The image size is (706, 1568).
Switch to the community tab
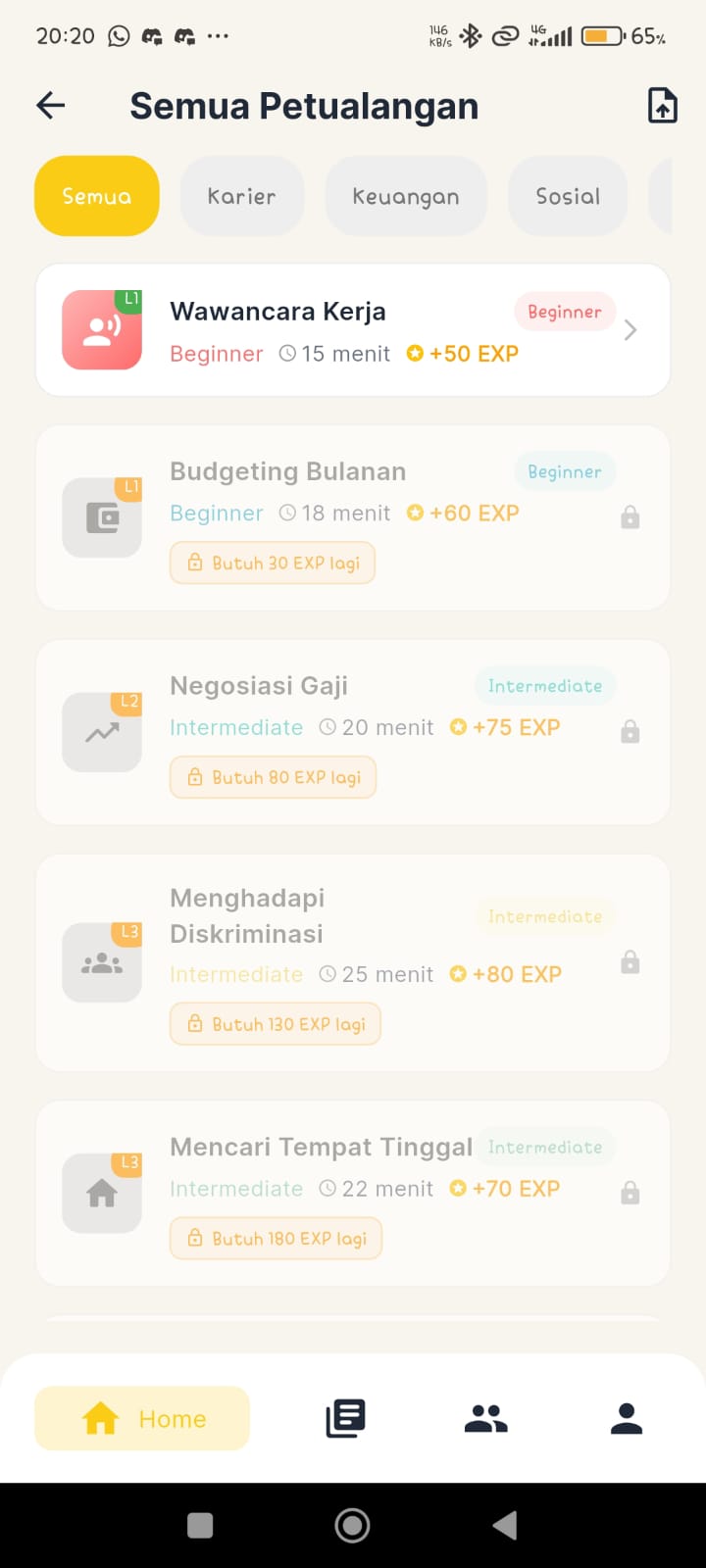485,1418
